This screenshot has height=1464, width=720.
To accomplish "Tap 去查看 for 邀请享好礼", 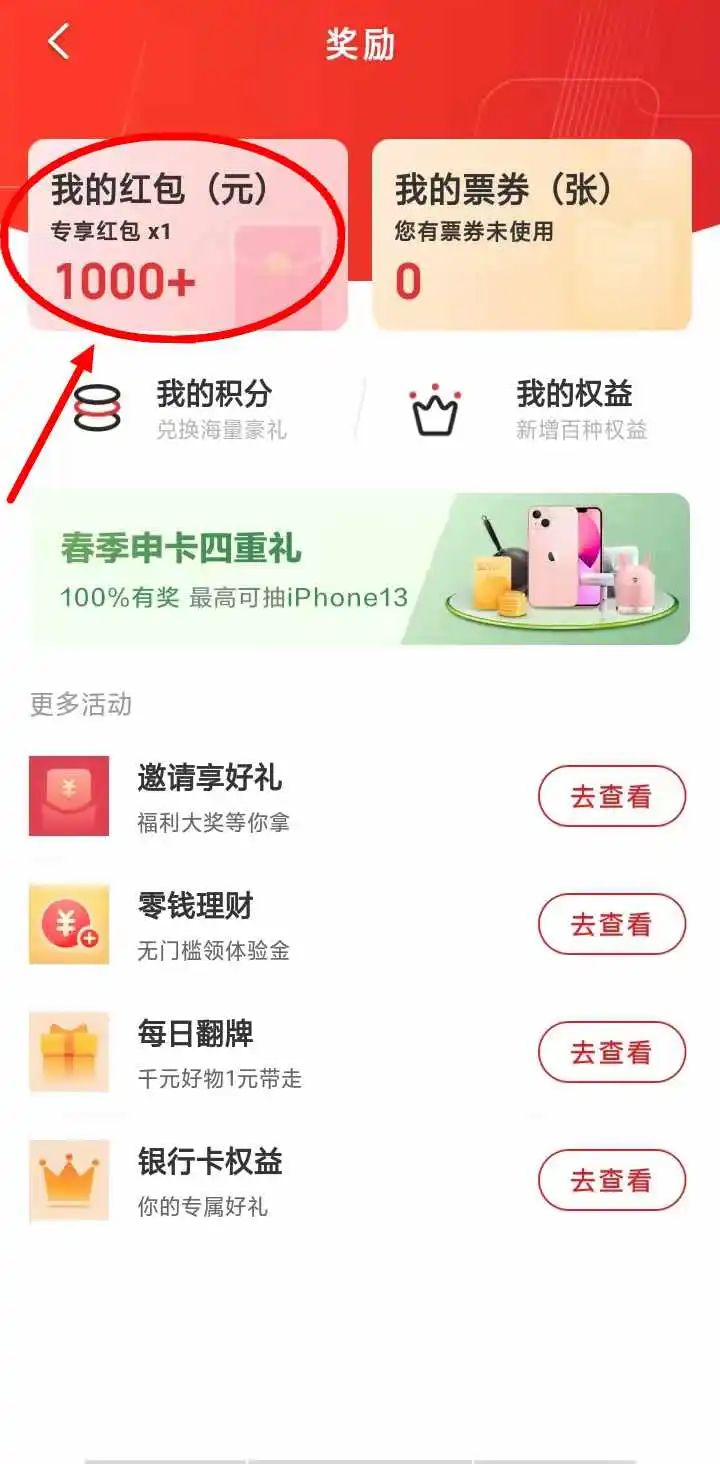I will (x=611, y=797).
